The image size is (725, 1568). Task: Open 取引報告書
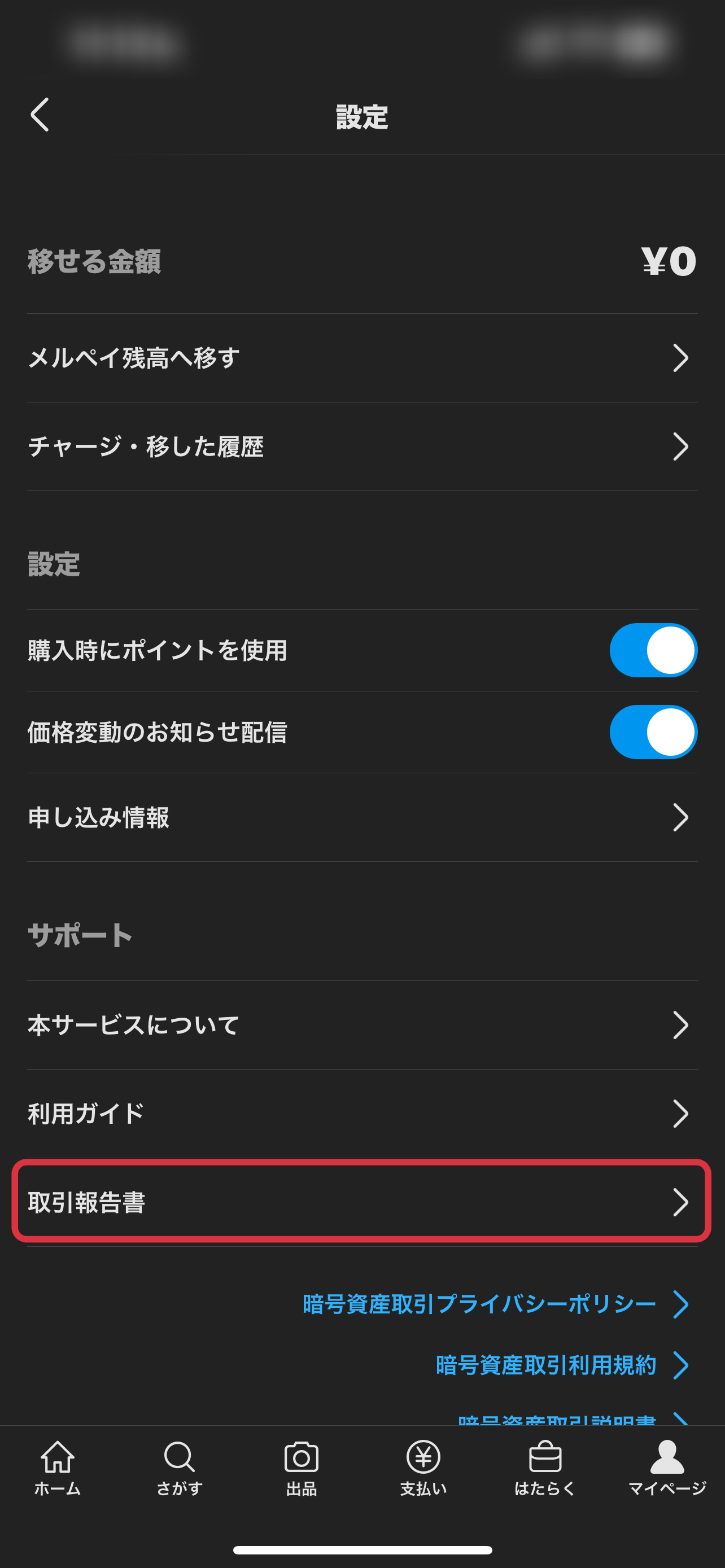[x=362, y=1202]
